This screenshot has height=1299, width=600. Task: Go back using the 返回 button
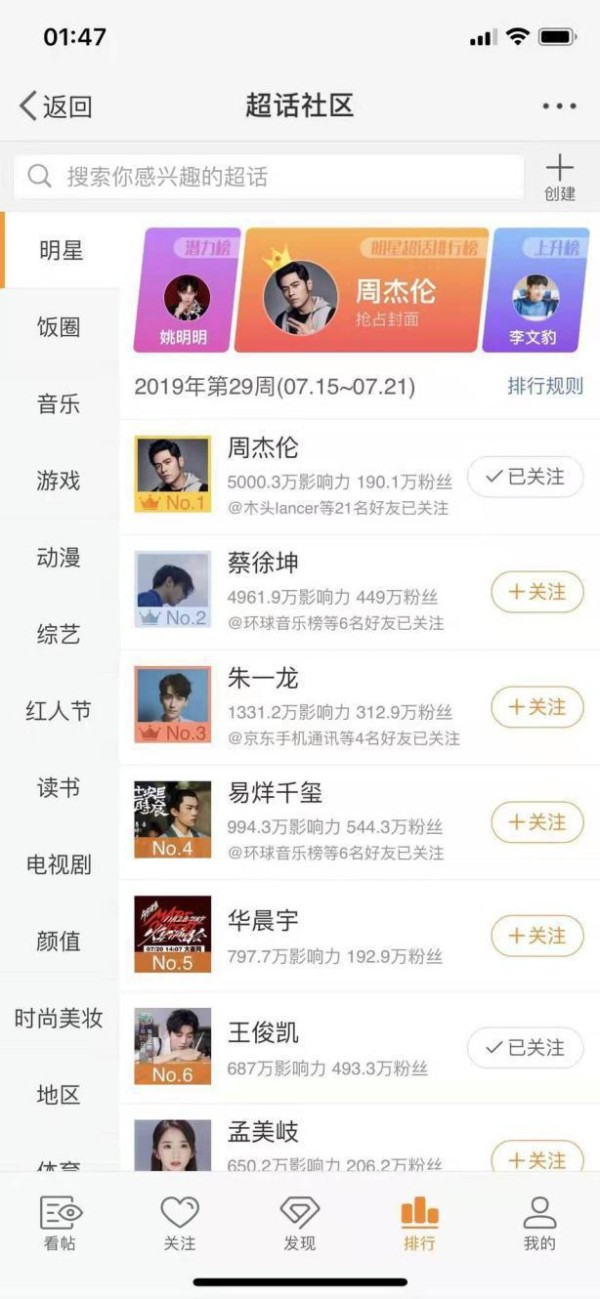point(56,106)
